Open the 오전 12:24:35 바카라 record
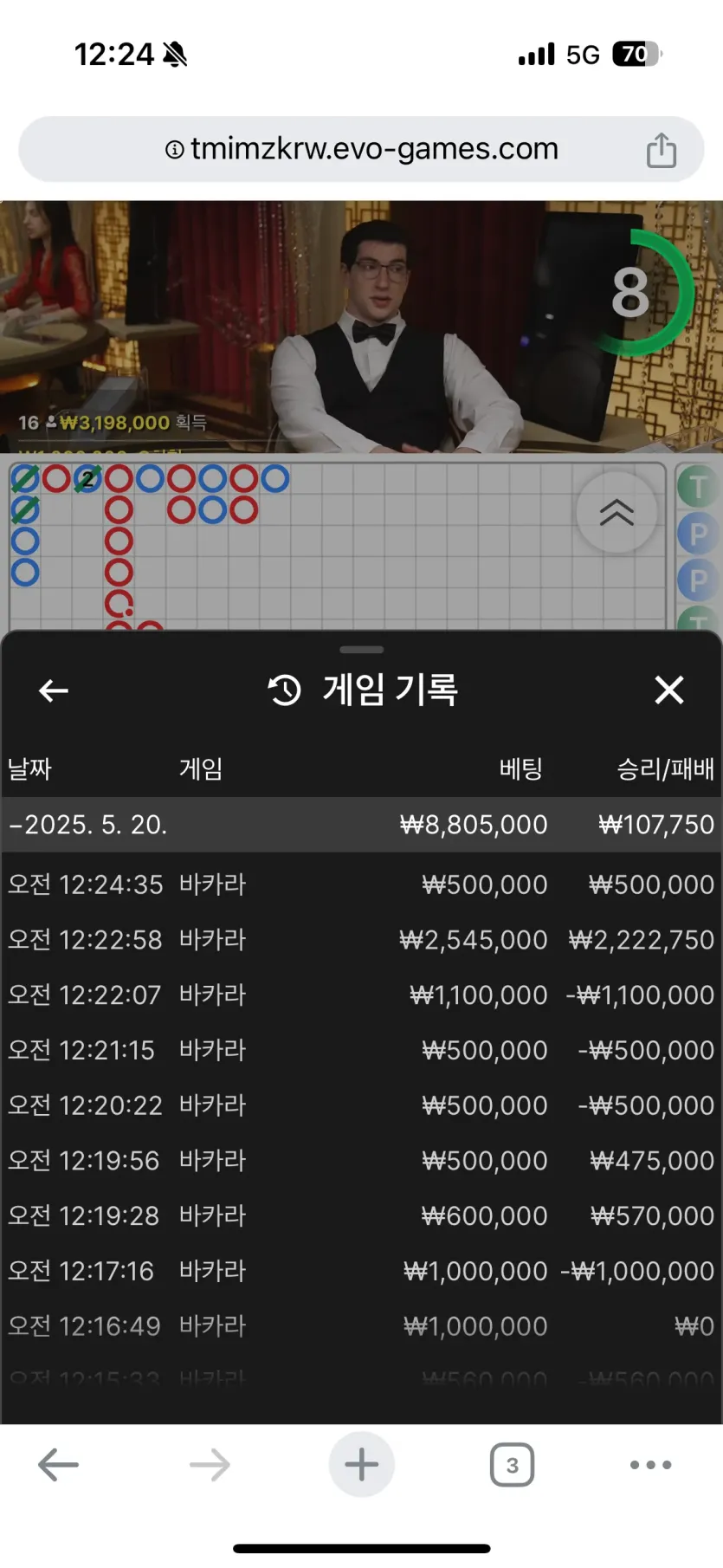Screen dimensions: 723x1568 click(361, 884)
